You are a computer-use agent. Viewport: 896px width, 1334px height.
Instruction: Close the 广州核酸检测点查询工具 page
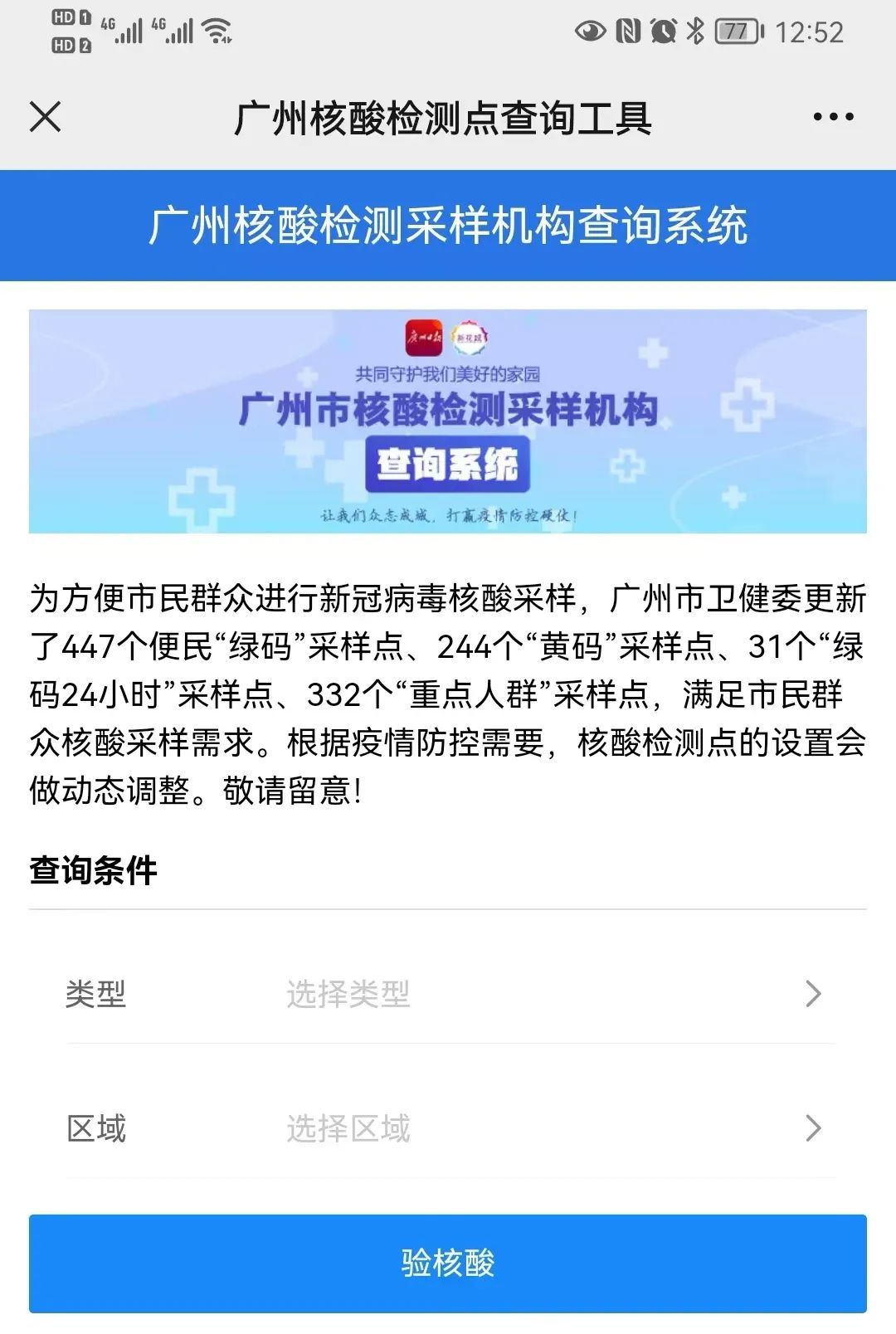(46, 117)
